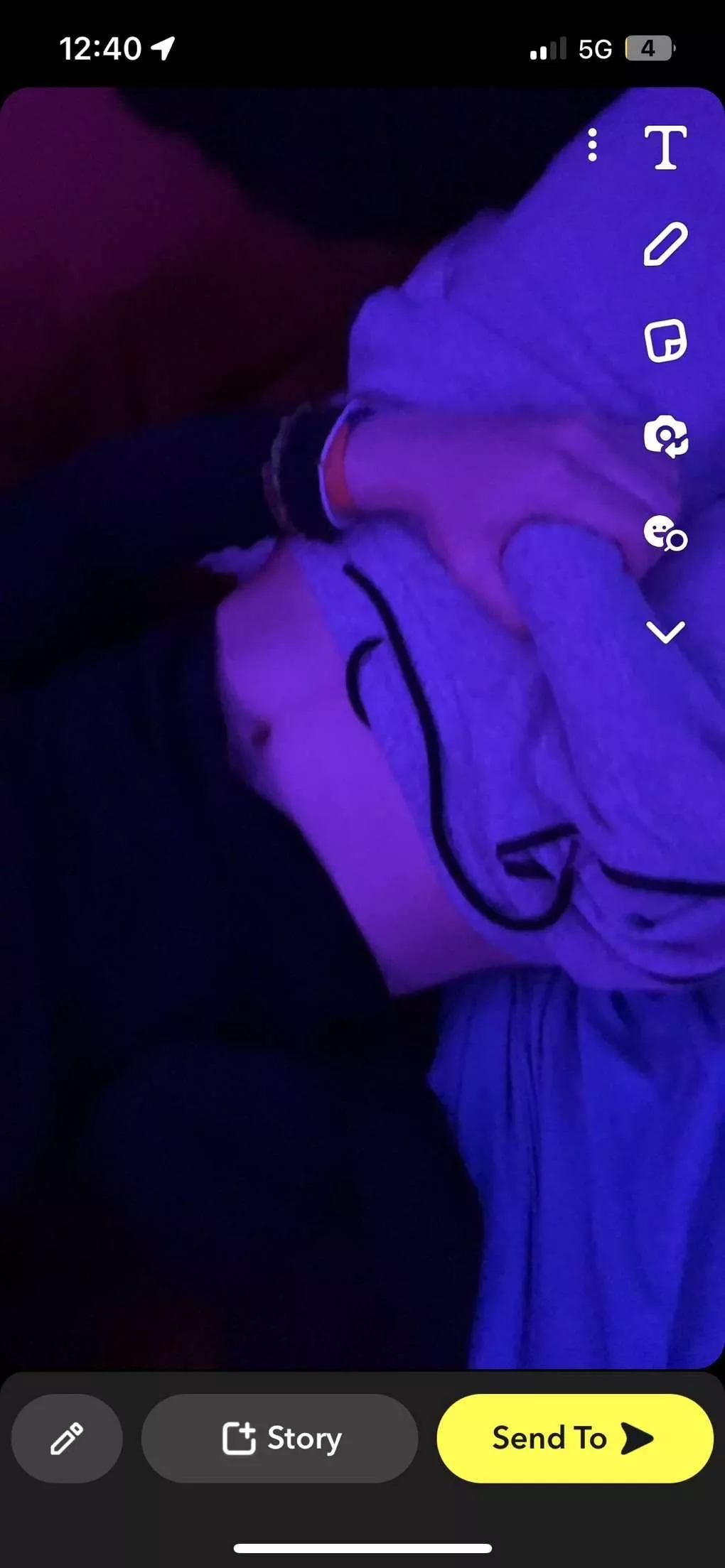Tap the yellow Send To button
This screenshot has width=725, height=1568.
574,1438
